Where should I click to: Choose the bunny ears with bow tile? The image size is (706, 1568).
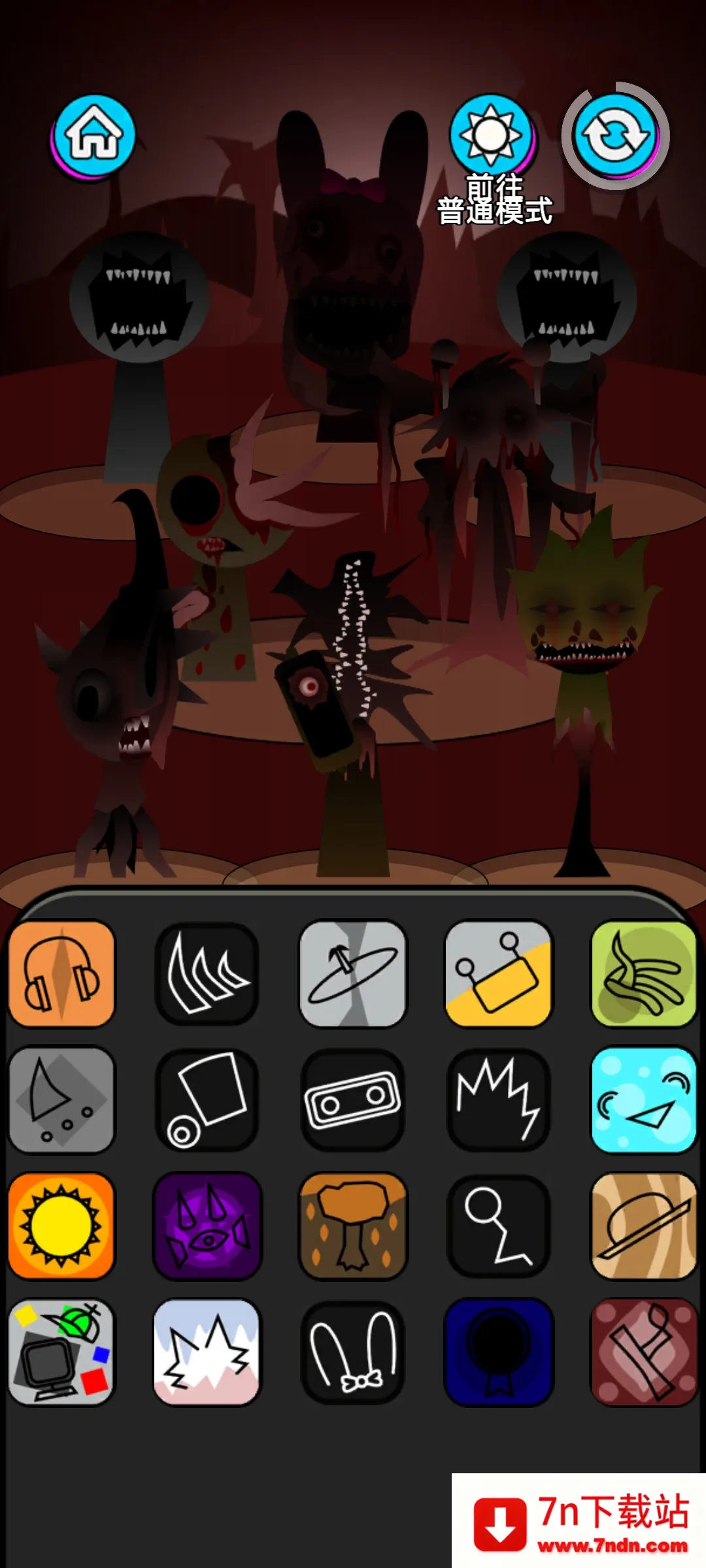(352, 1351)
